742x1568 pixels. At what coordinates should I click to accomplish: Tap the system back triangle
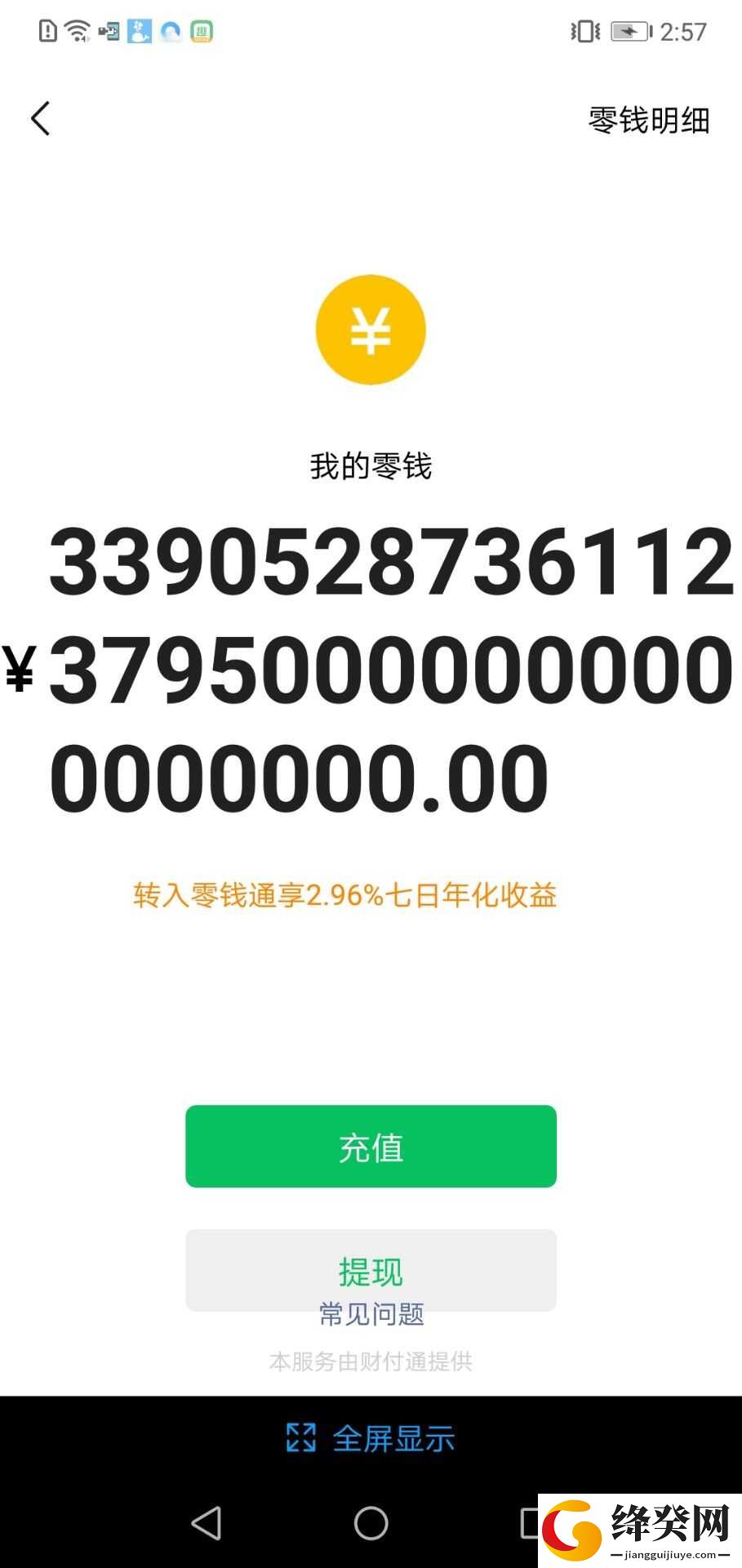coord(207,1523)
